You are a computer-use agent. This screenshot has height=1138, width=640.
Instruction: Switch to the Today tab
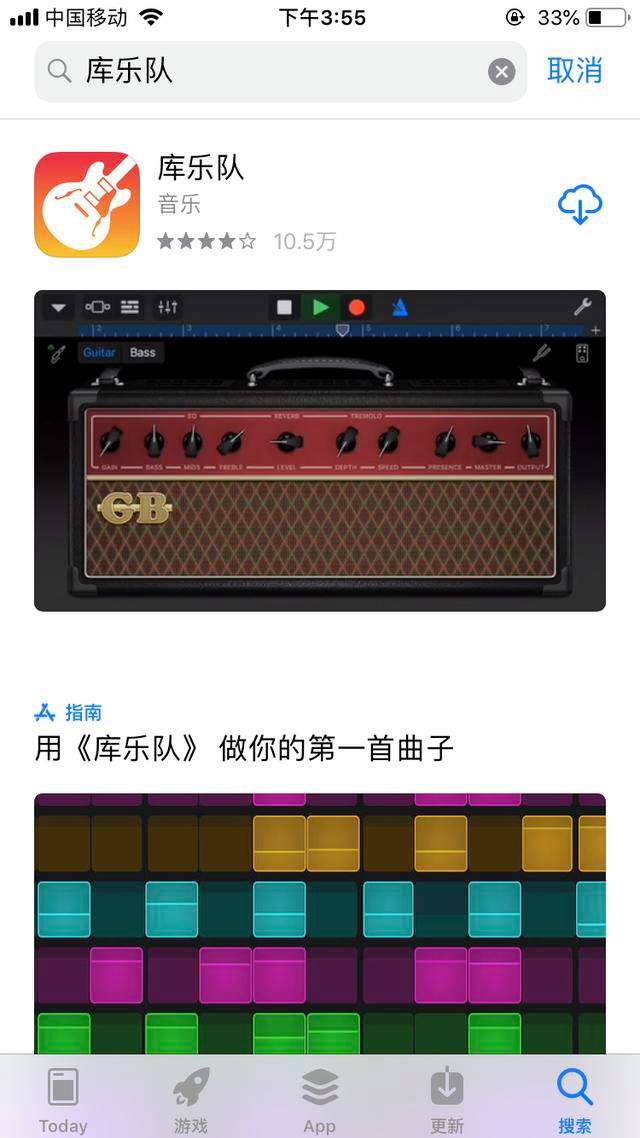(63, 1098)
